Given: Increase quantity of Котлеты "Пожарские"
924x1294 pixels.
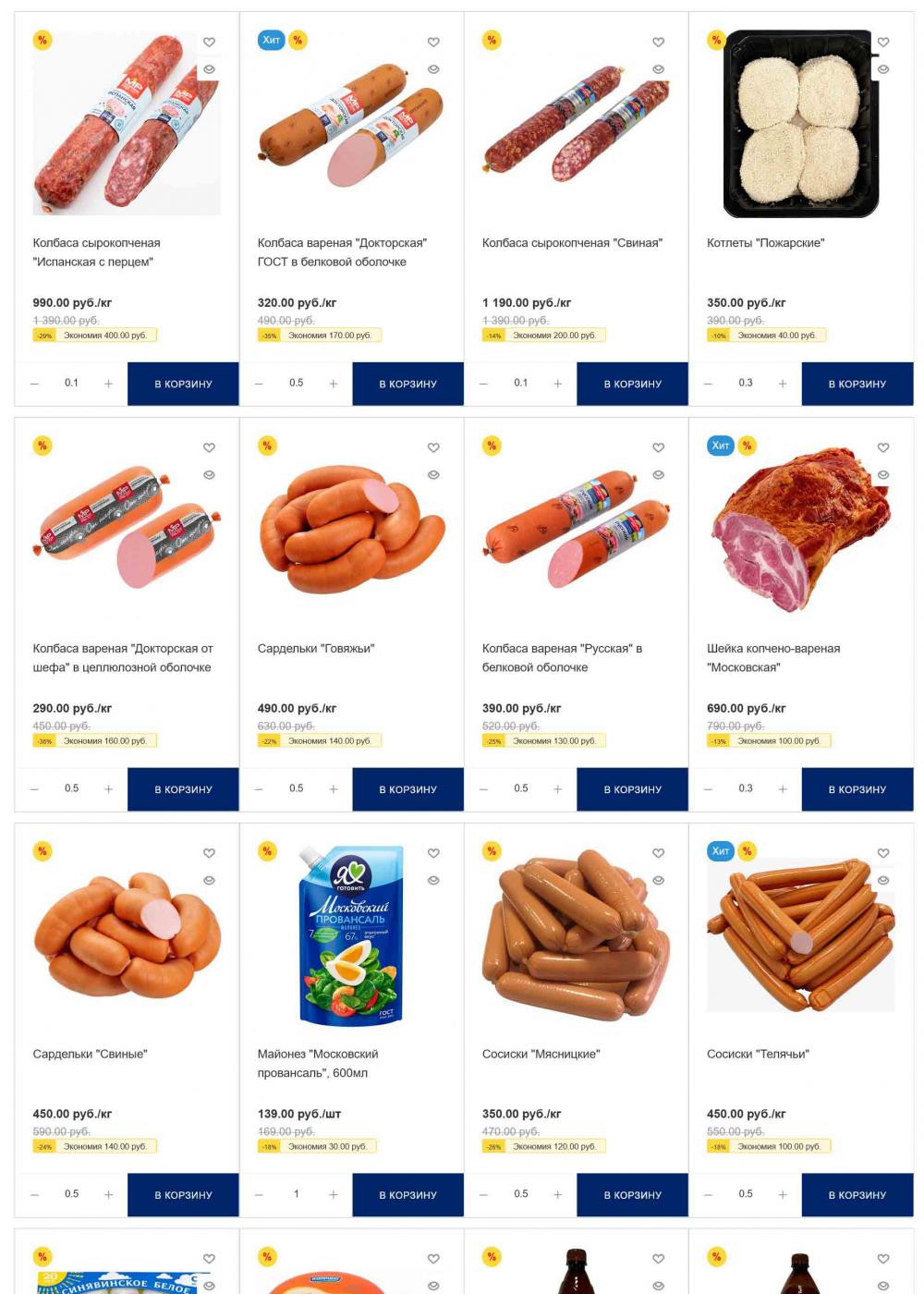Looking at the screenshot, I should [783, 384].
